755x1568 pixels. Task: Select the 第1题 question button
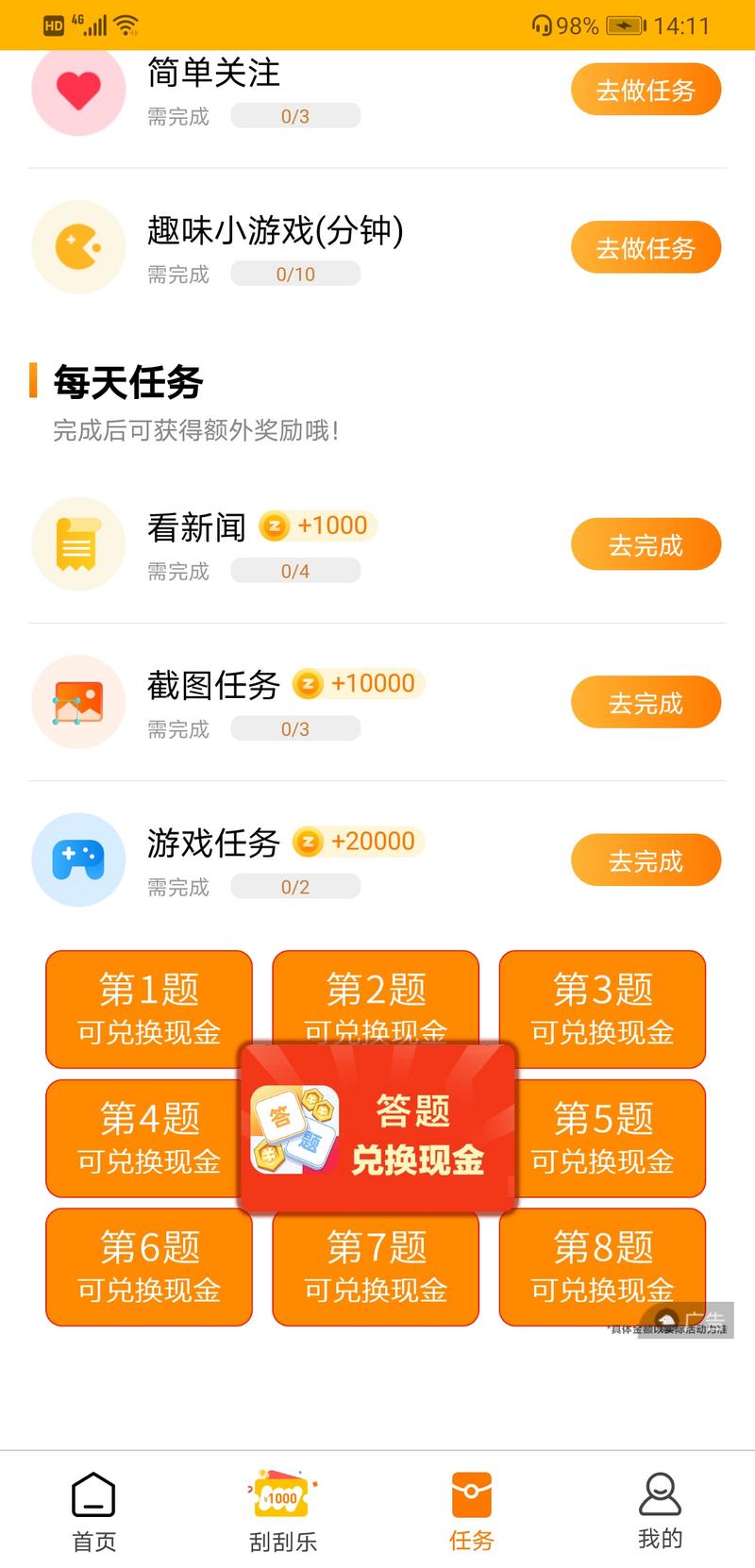coord(148,1008)
